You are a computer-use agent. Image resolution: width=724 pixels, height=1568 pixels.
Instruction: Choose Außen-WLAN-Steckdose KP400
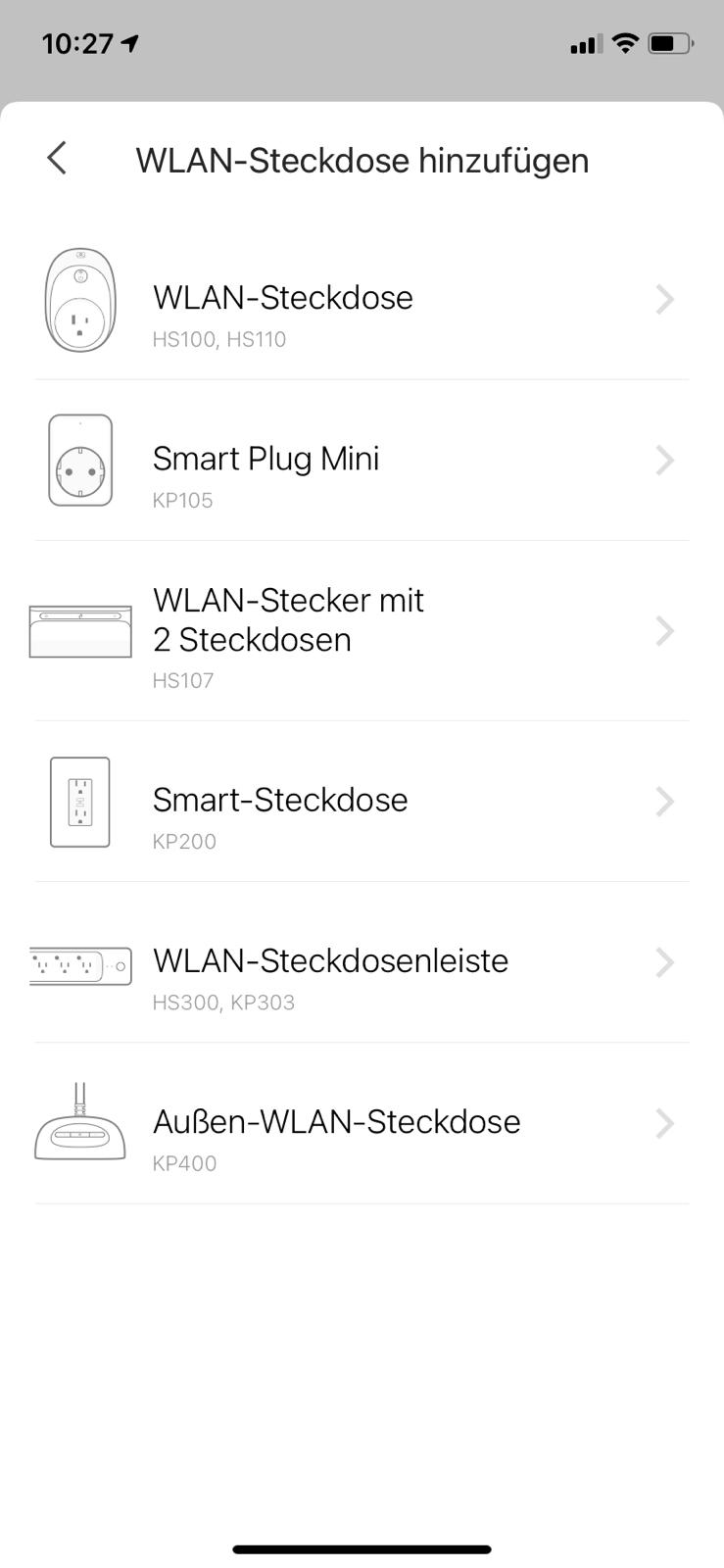[361, 1124]
